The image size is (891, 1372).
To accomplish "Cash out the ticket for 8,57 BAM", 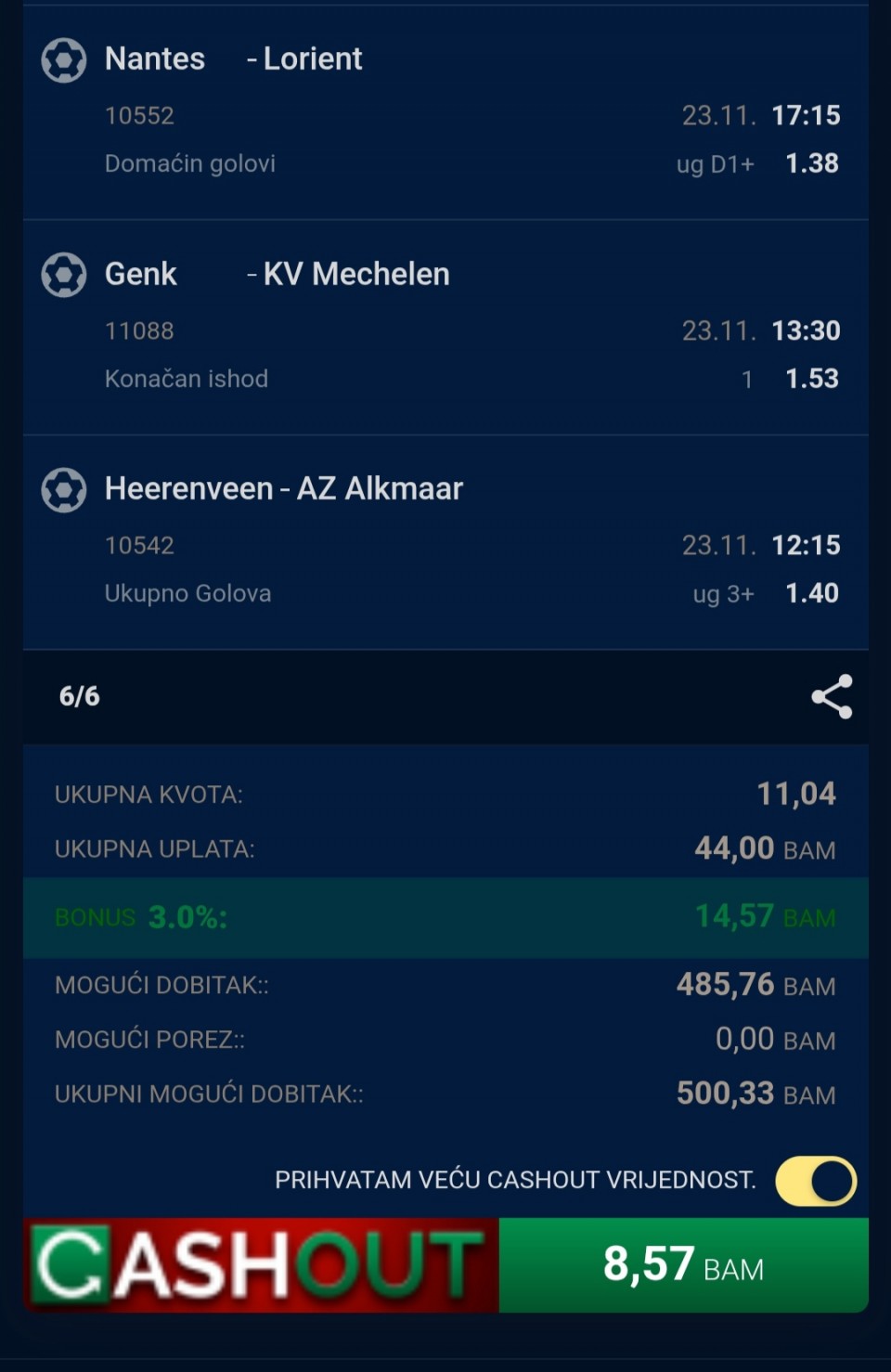I will pos(683,1265).
